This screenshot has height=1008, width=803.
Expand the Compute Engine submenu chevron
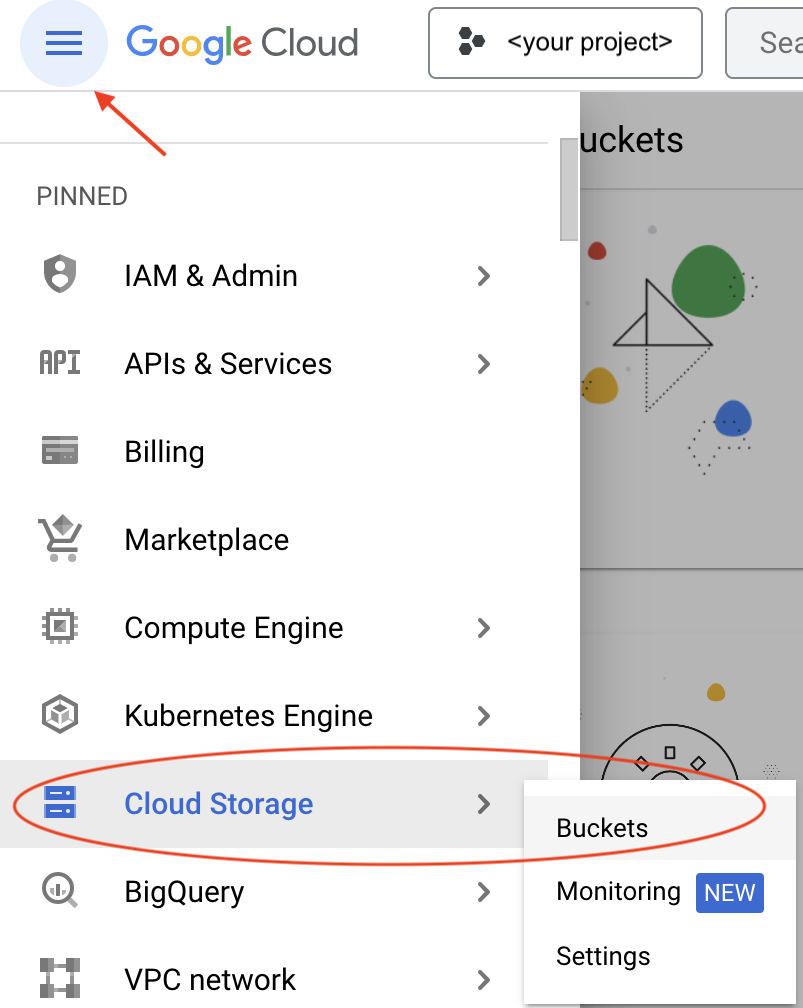(x=484, y=627)
